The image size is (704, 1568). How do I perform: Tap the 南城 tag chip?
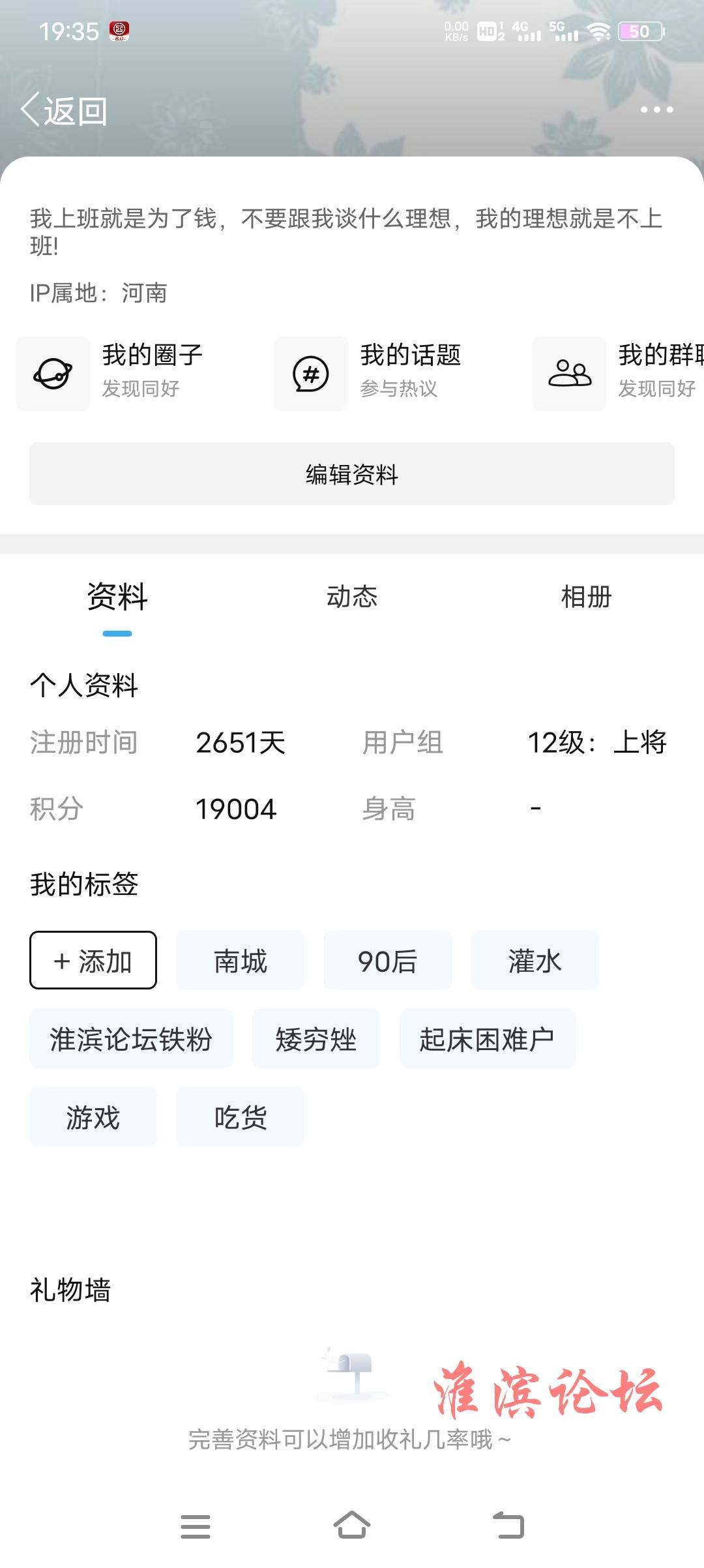241,960
